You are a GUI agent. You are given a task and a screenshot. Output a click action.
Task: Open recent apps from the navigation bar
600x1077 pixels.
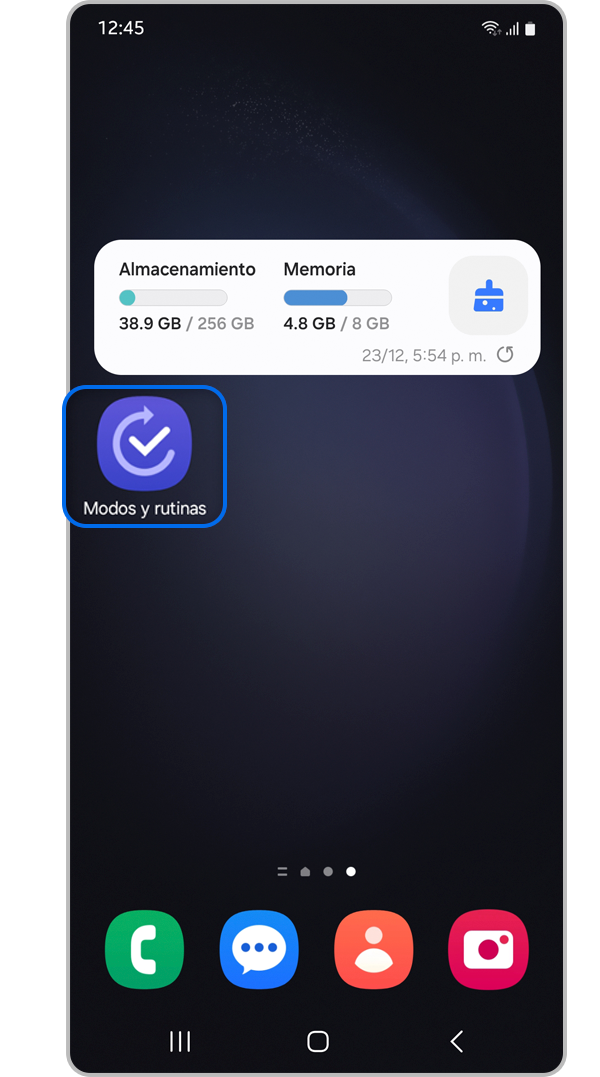pyautogui.click(x=180, y=1041)
